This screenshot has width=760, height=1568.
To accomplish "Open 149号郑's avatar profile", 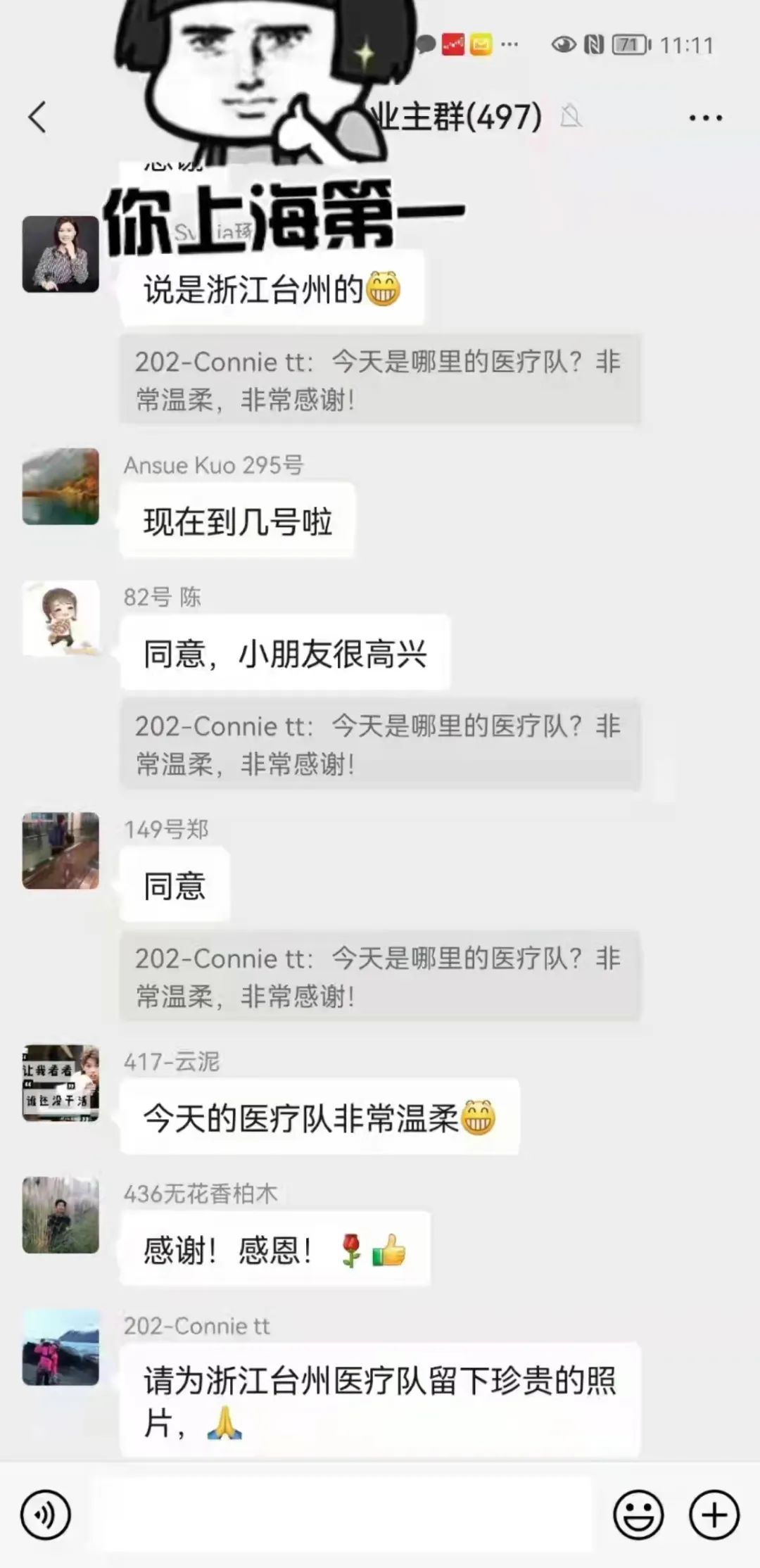I will pos(61,850).
